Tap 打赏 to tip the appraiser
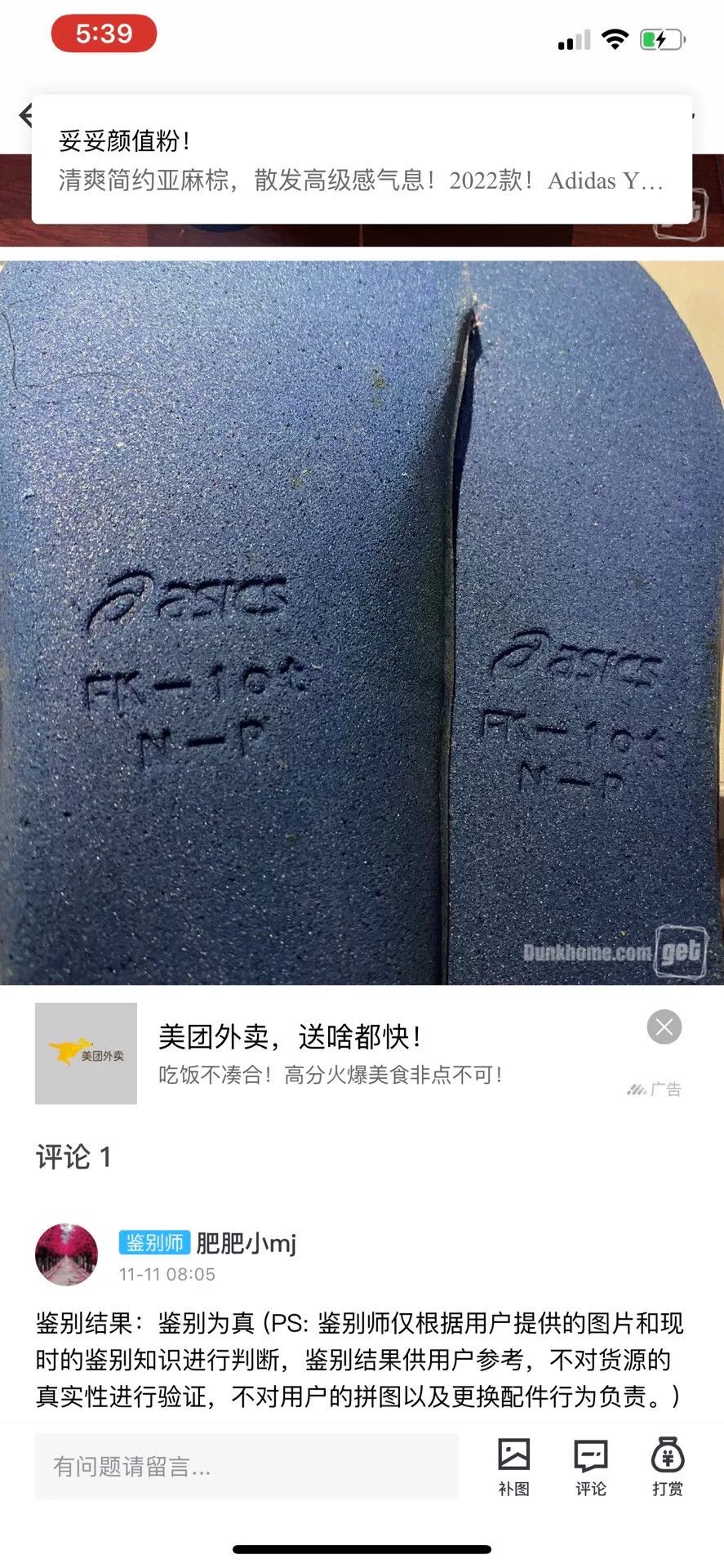Screen dimensions: 724x1568 668,1467
